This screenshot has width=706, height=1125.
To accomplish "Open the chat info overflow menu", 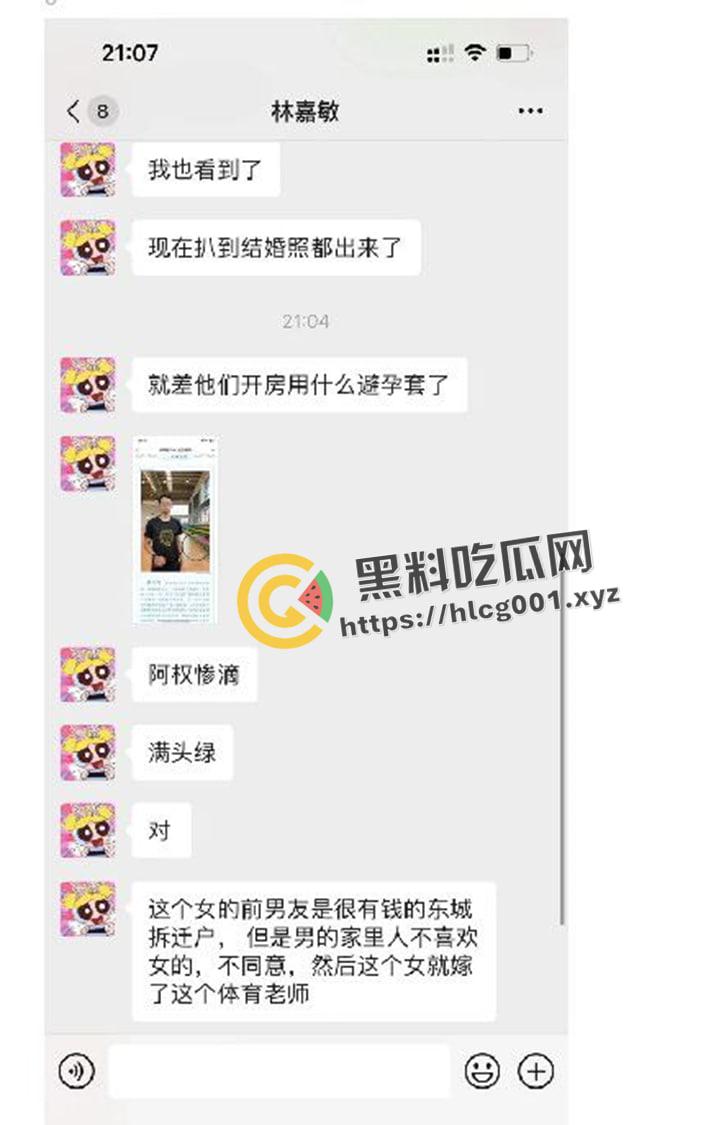I will tap(529, 111).
